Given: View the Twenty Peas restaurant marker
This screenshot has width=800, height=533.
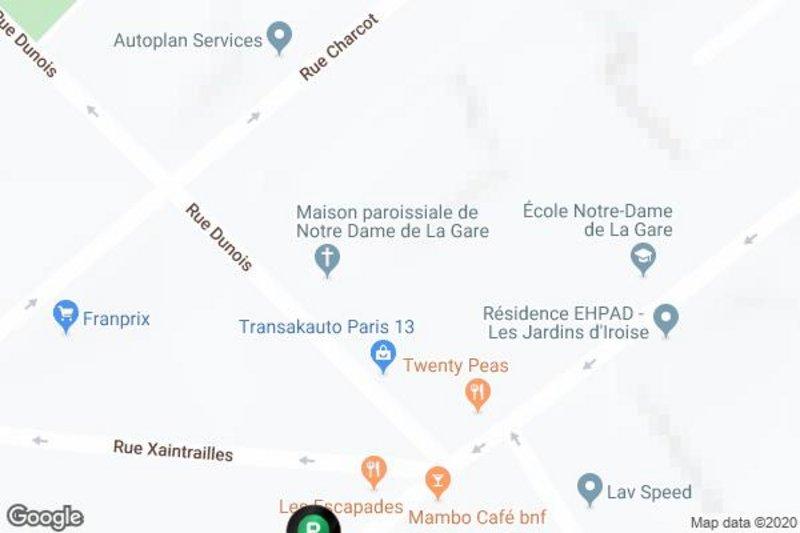Looking at the screenshot, I should [478, 392].
